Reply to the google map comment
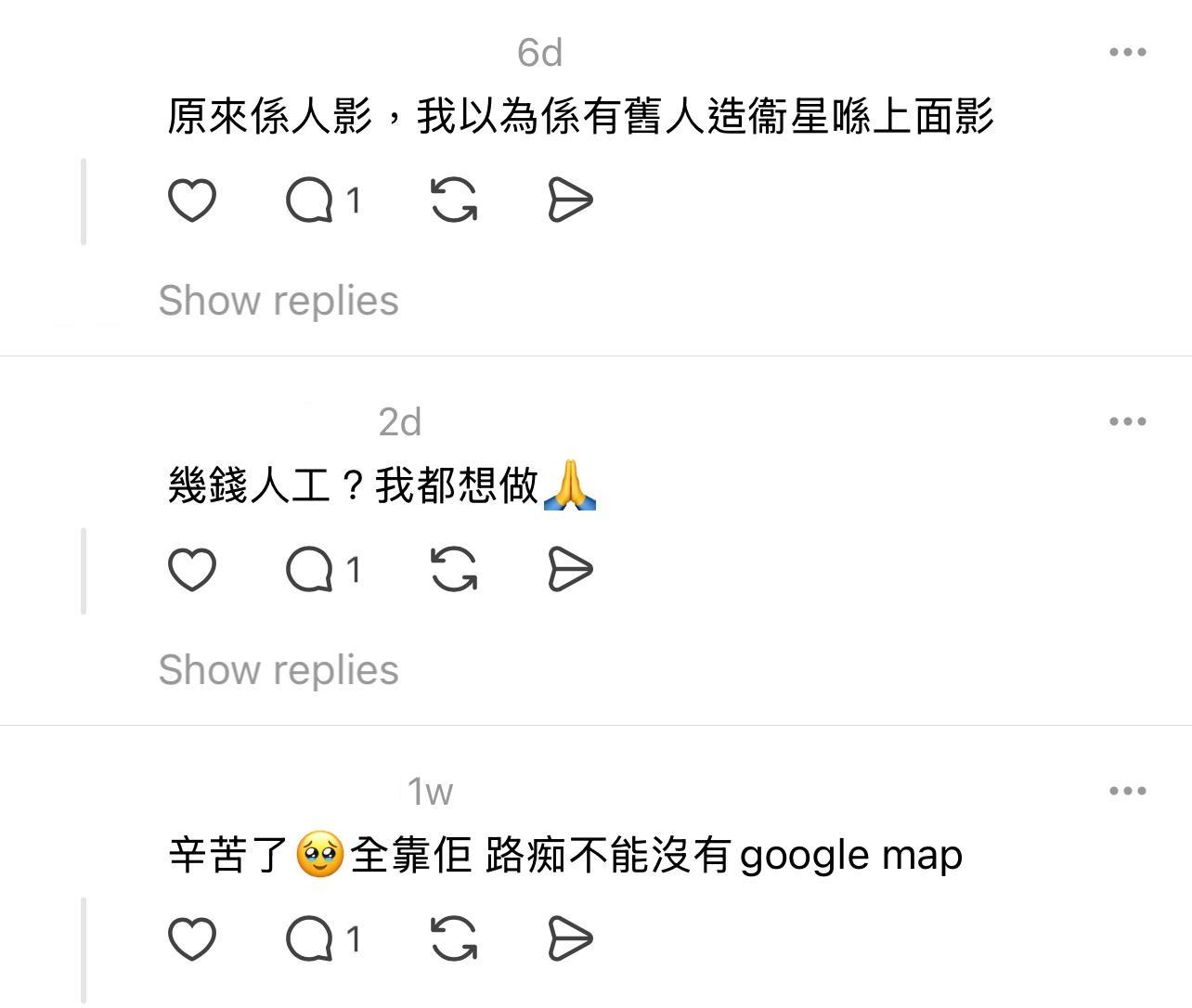The height and width of the screenshot is (1008, 1192). click(x=310, y=938)
